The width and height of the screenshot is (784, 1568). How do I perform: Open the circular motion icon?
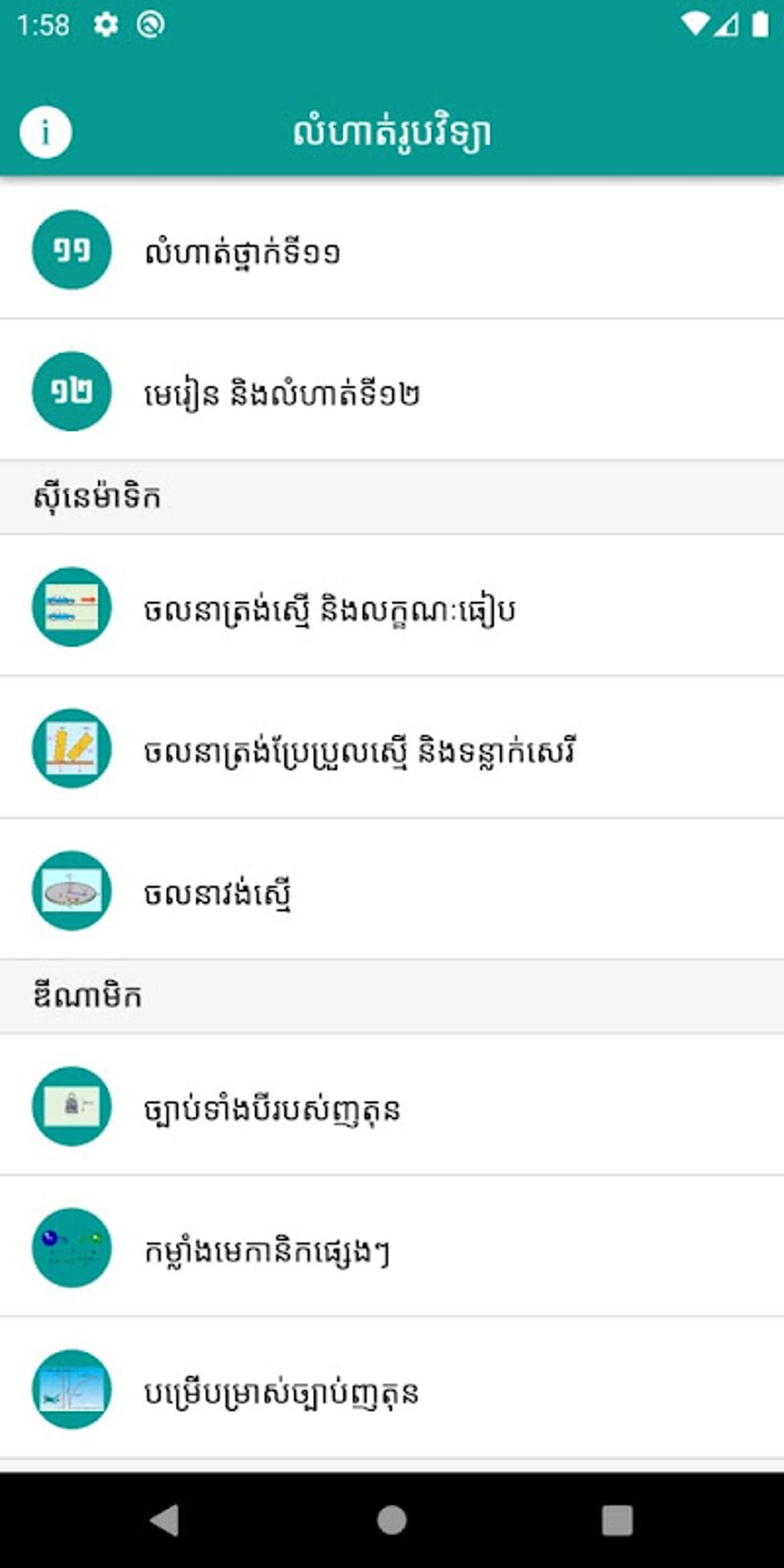pos(71,892)
